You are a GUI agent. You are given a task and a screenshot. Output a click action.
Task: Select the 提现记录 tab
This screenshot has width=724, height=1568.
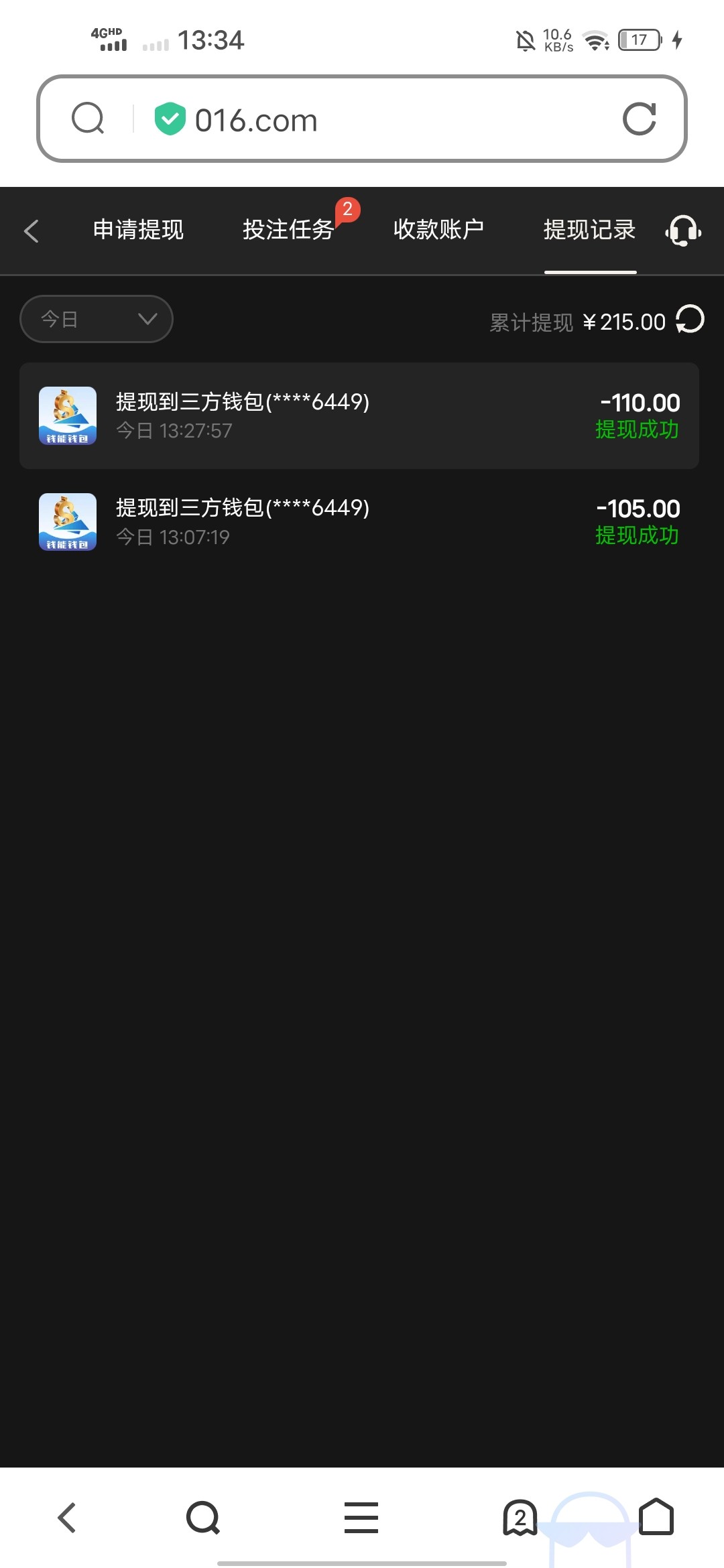[589, 230]
